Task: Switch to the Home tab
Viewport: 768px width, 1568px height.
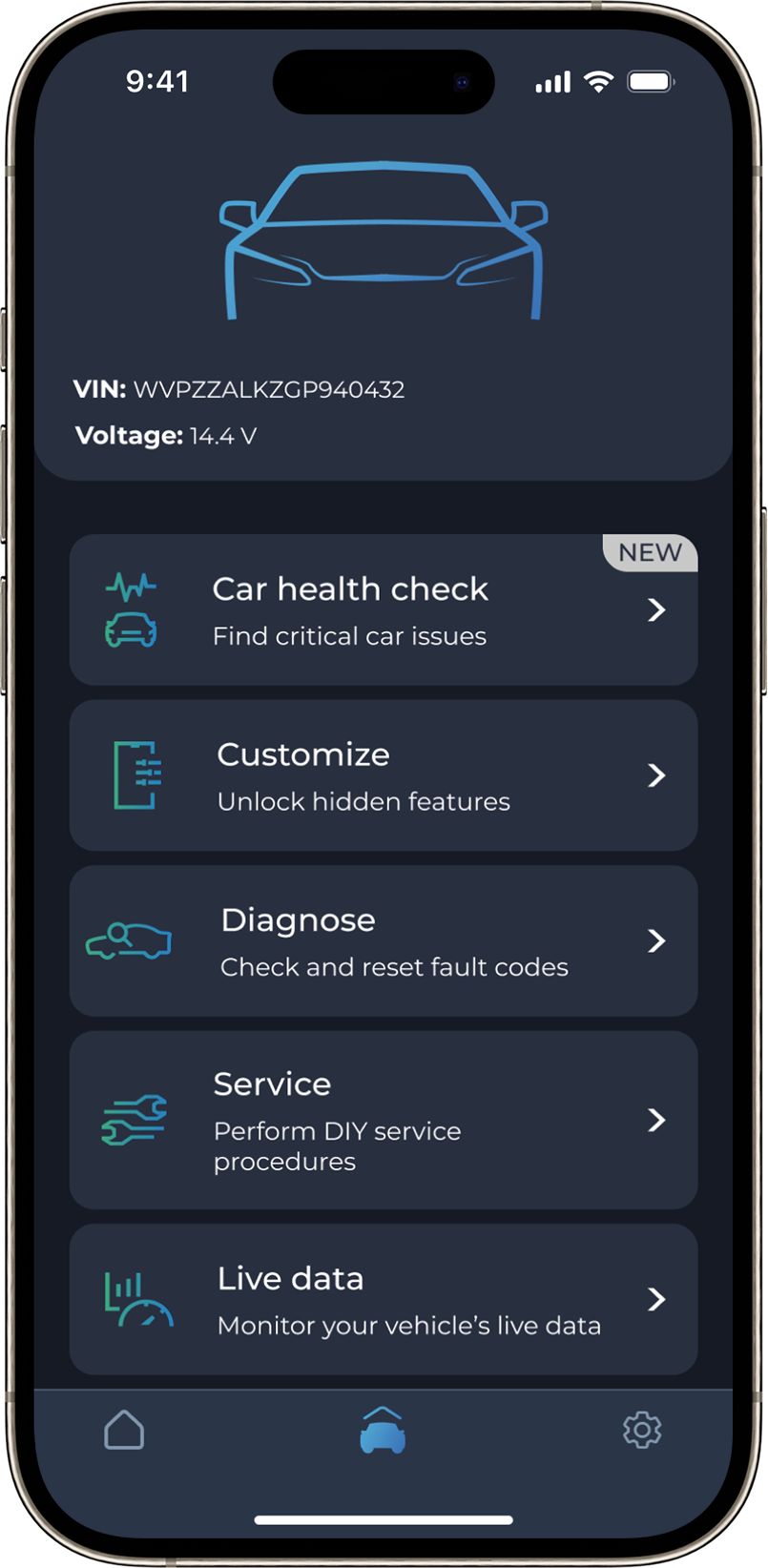Action: pyautogui.click(x=124, y=1430)
